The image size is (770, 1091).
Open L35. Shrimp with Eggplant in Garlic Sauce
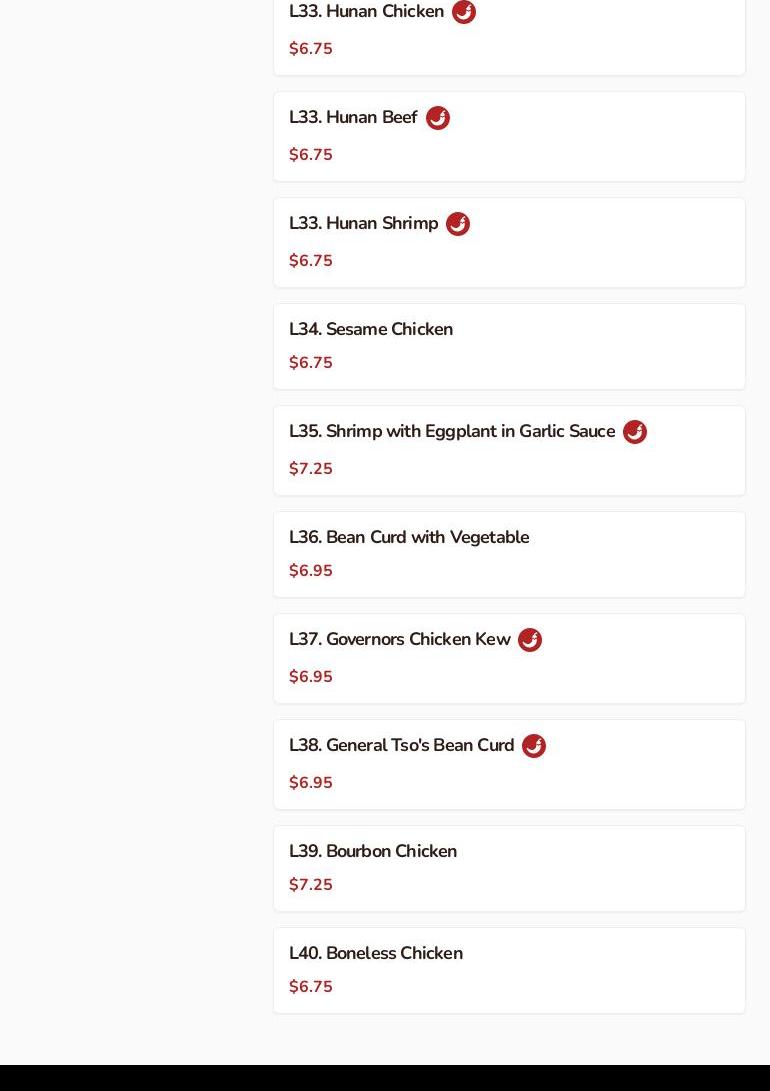click(508, 450)
